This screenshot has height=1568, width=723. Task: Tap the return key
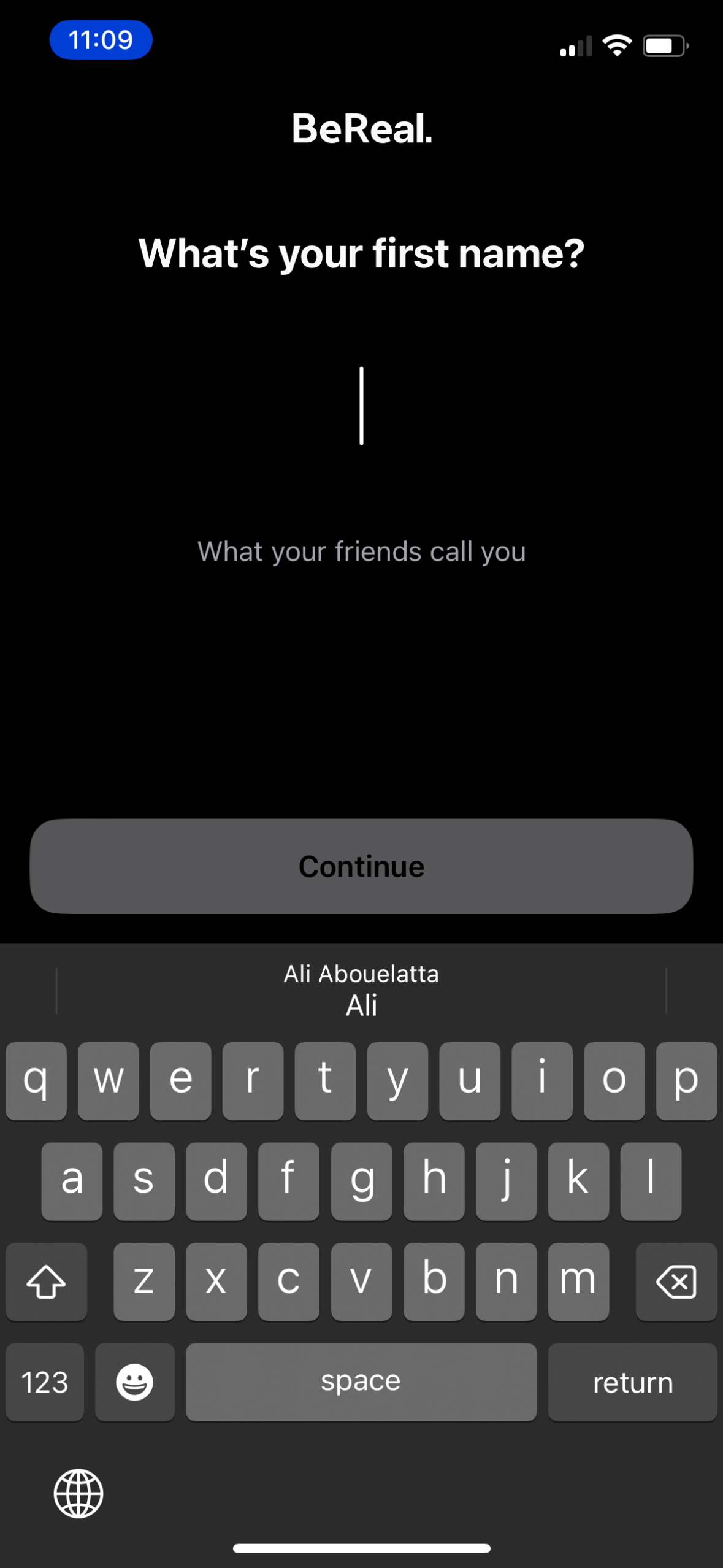pyautogui.click(x=632, y=1382)
